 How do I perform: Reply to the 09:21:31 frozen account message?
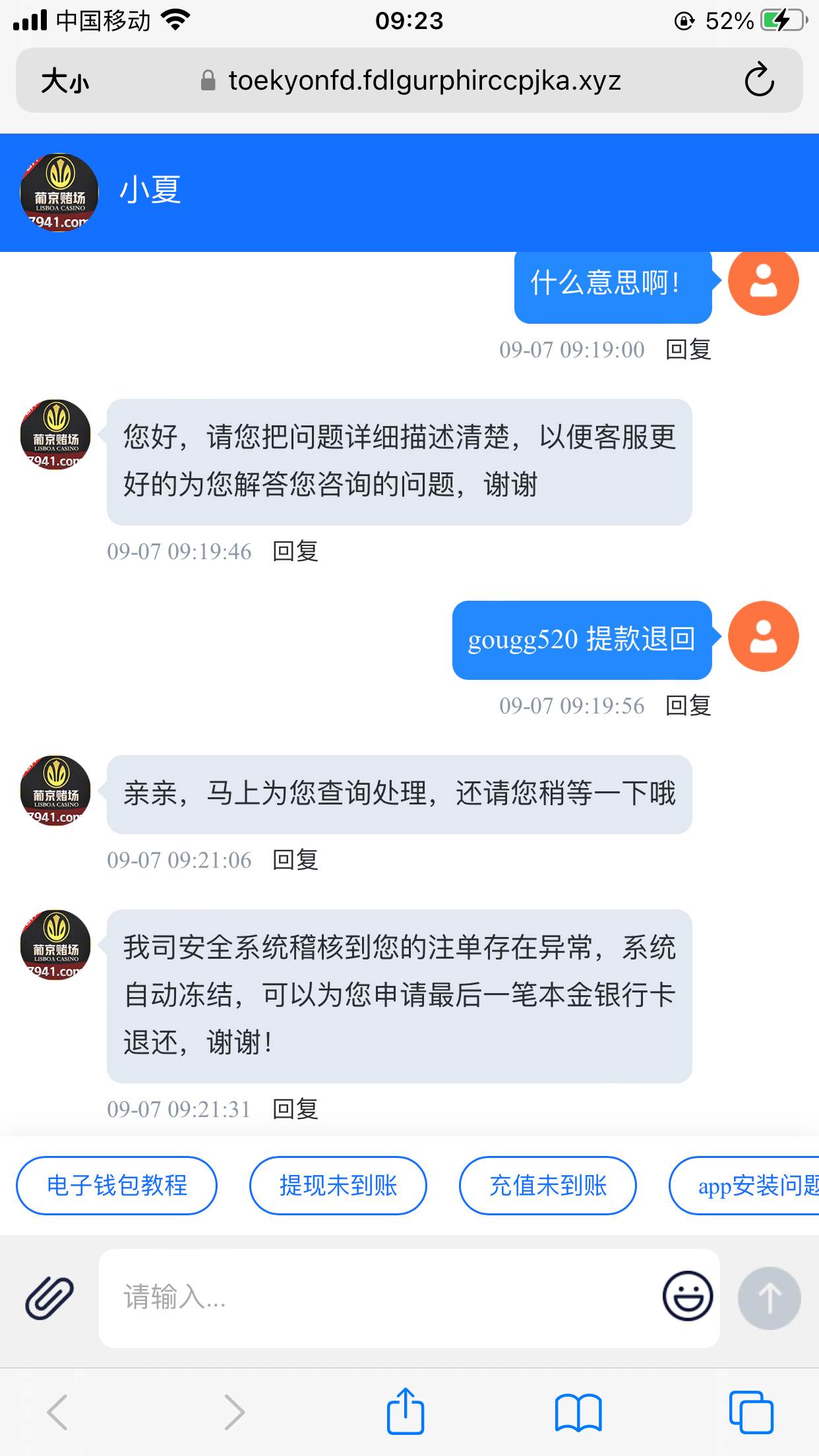coord(295,1109)
